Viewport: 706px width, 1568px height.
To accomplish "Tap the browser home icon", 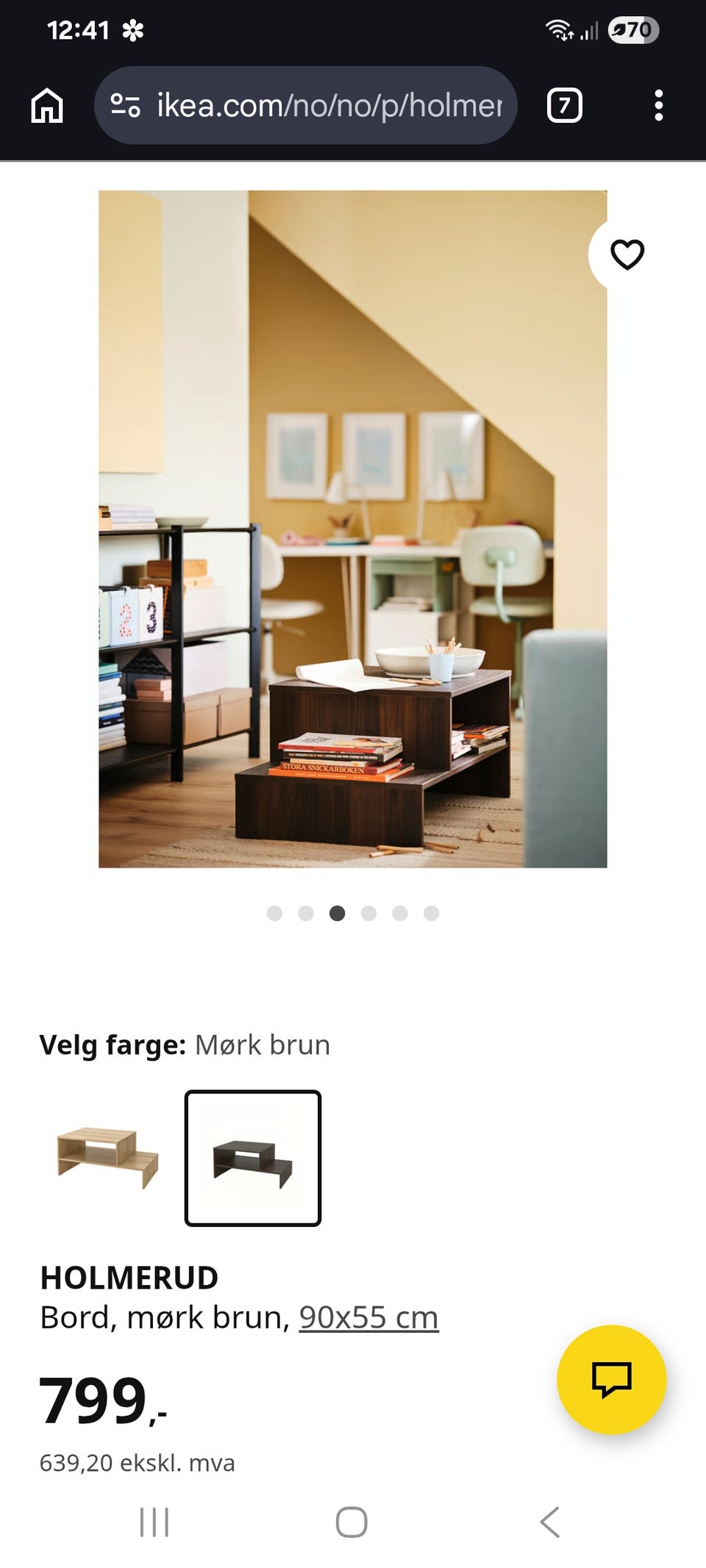I will pyautogui.click(x=46, y=105).
